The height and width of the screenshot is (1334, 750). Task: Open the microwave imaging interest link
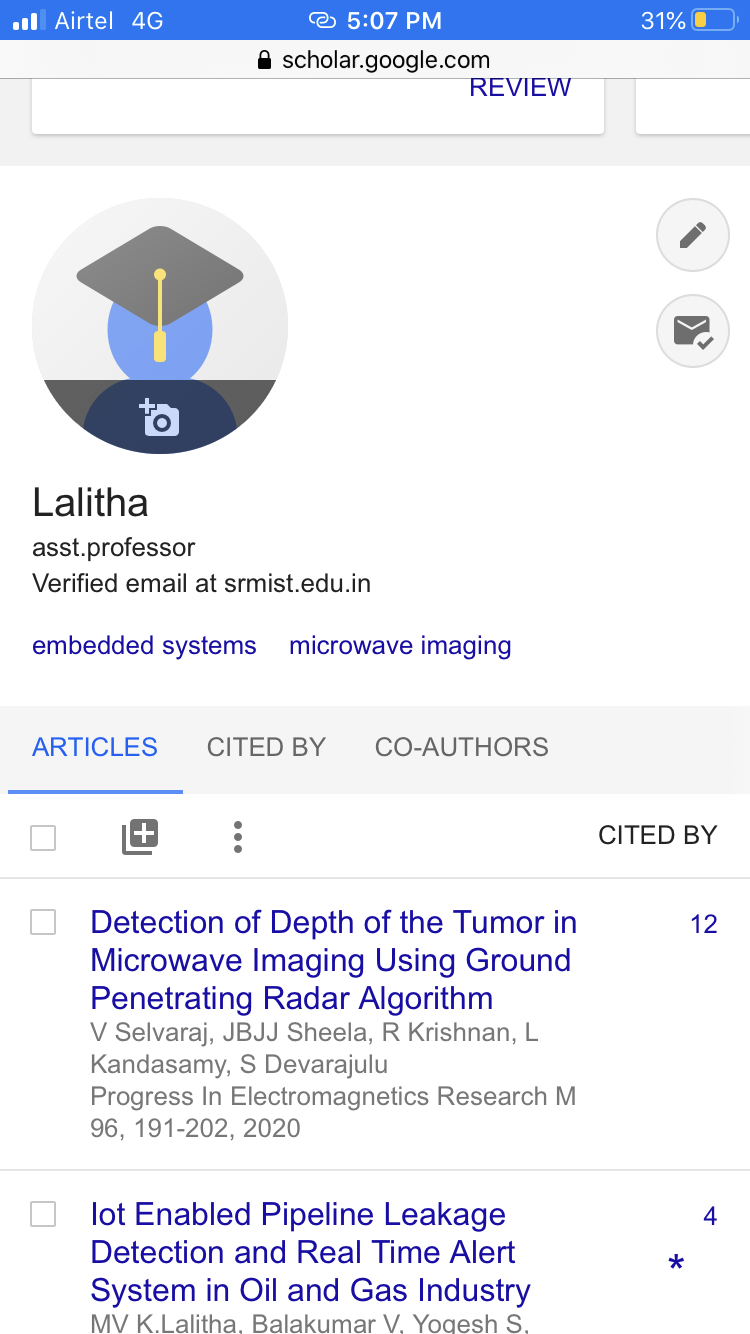click(x=400, y=646)
